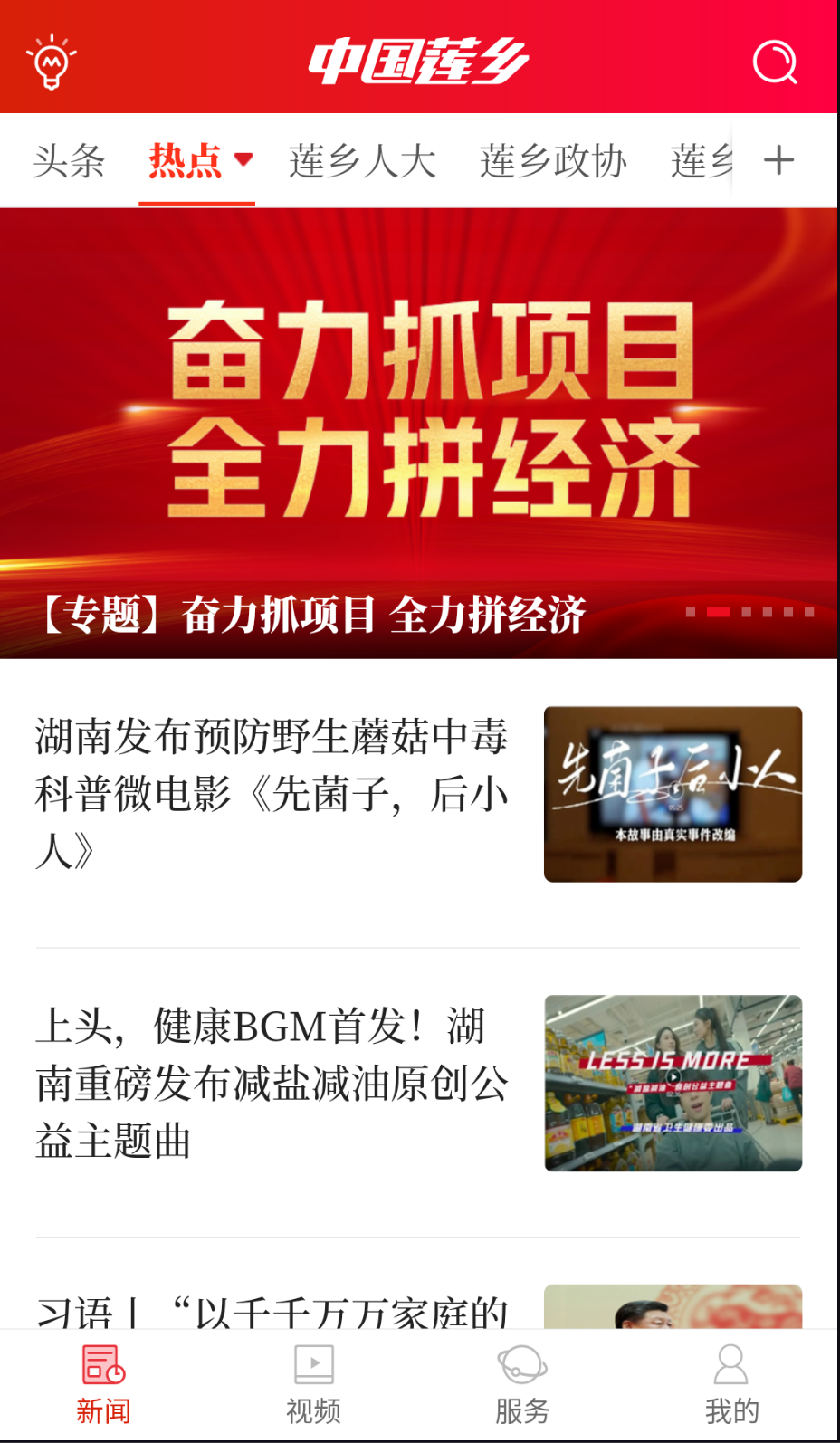The image size is (840, 1443).
Task: Open the 我的 profile section
Action: point(731,1381)
